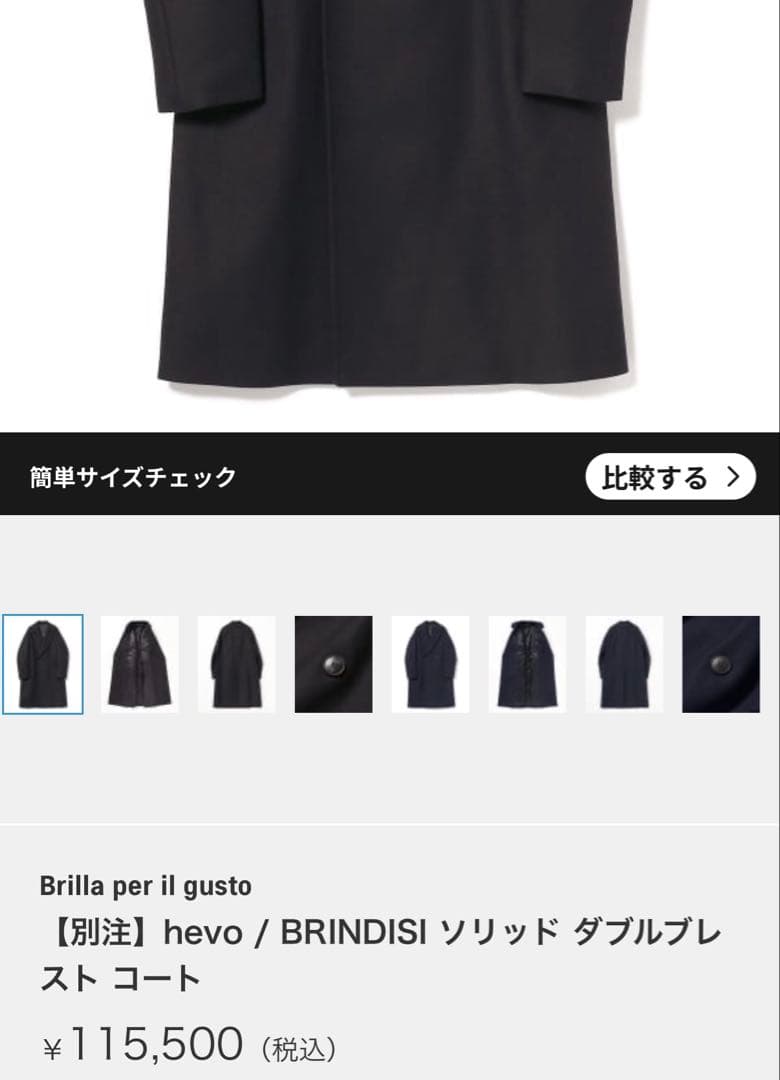Select the navy coat side view thumbnail
Screen dimensions: 780x1080
tap(428, 663)
